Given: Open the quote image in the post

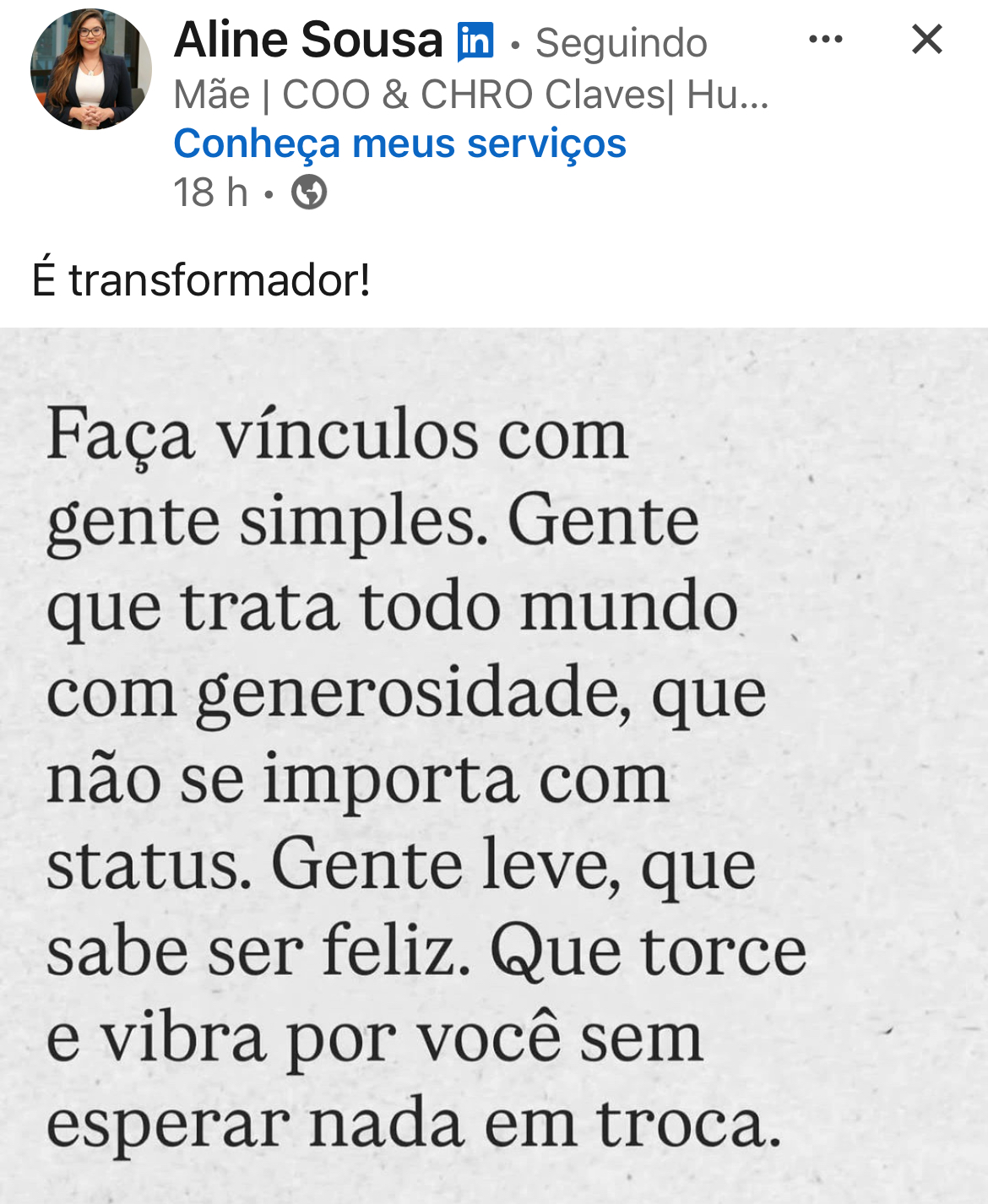Looking at the screenshot, I should tap(494, 765).
